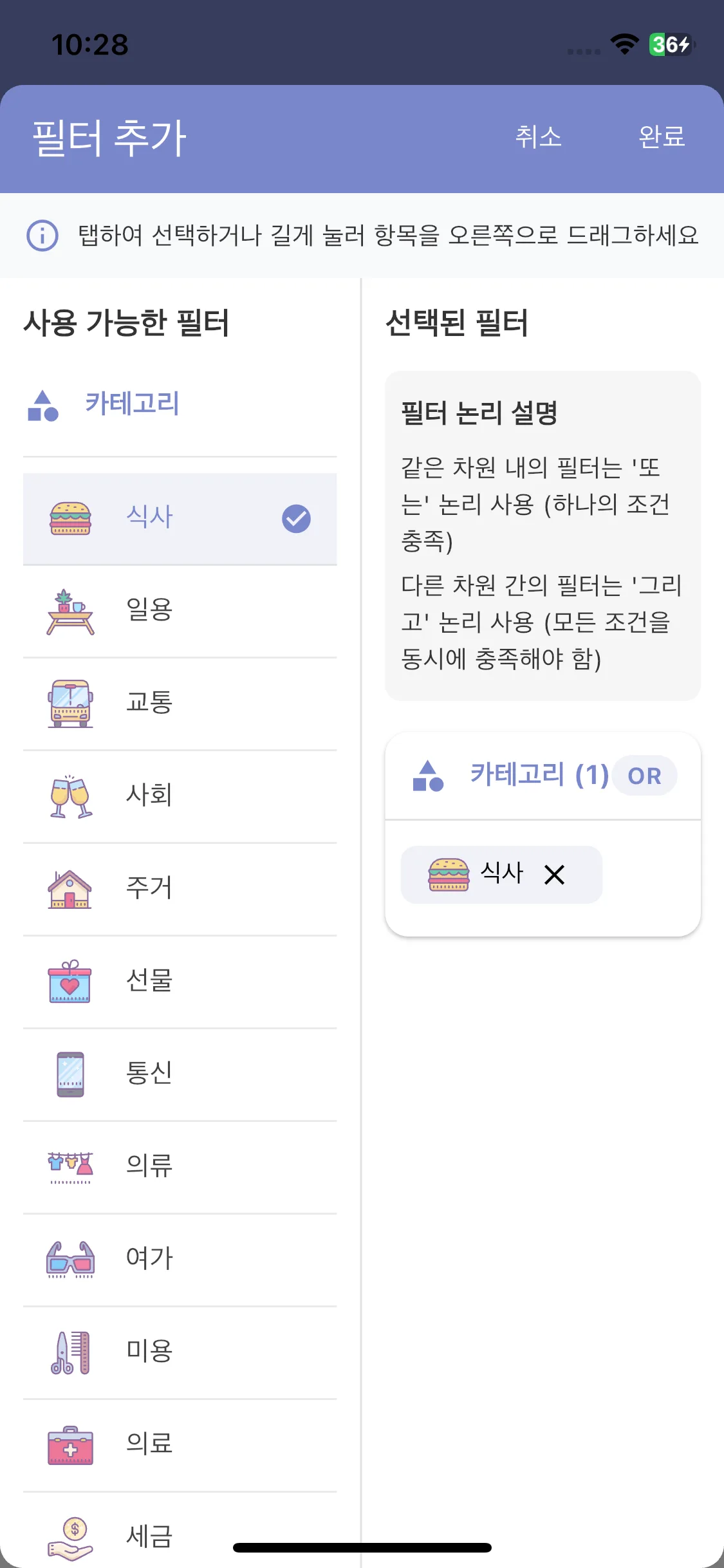Select the 일용 category
This screenshot has height=1568, width=724.
point(180,610)
